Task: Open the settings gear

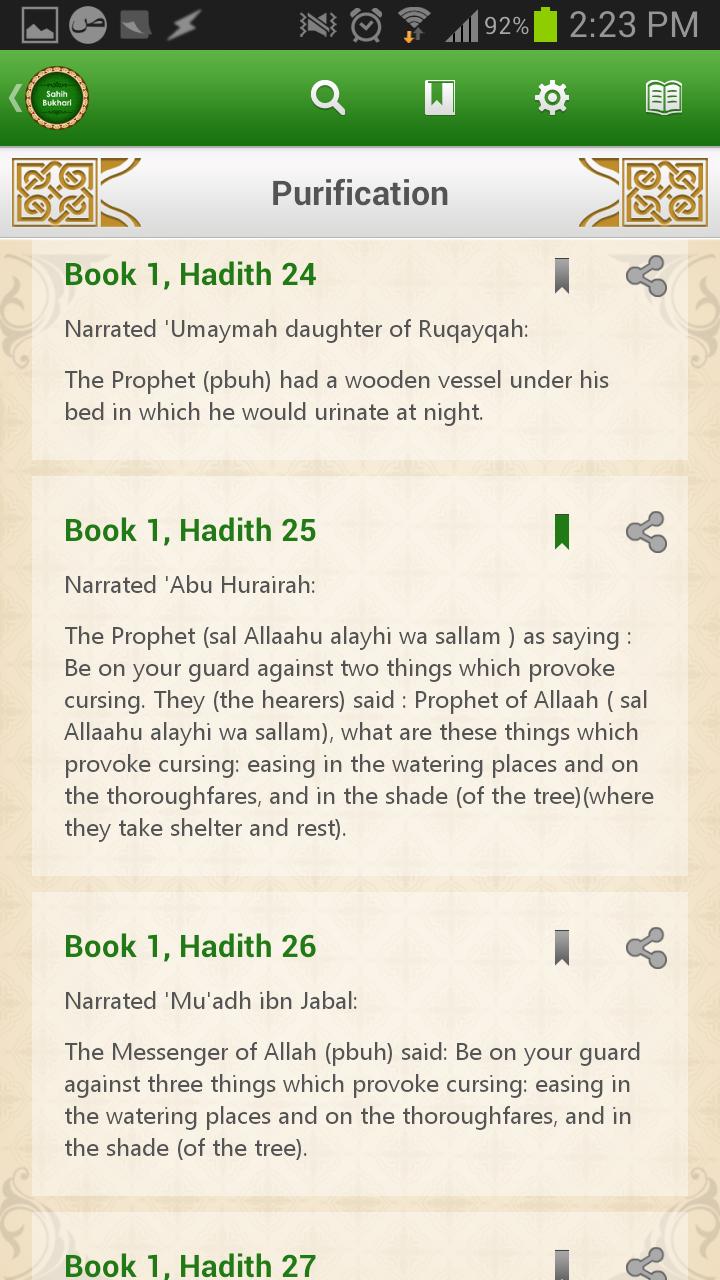Action: (552, 98)
